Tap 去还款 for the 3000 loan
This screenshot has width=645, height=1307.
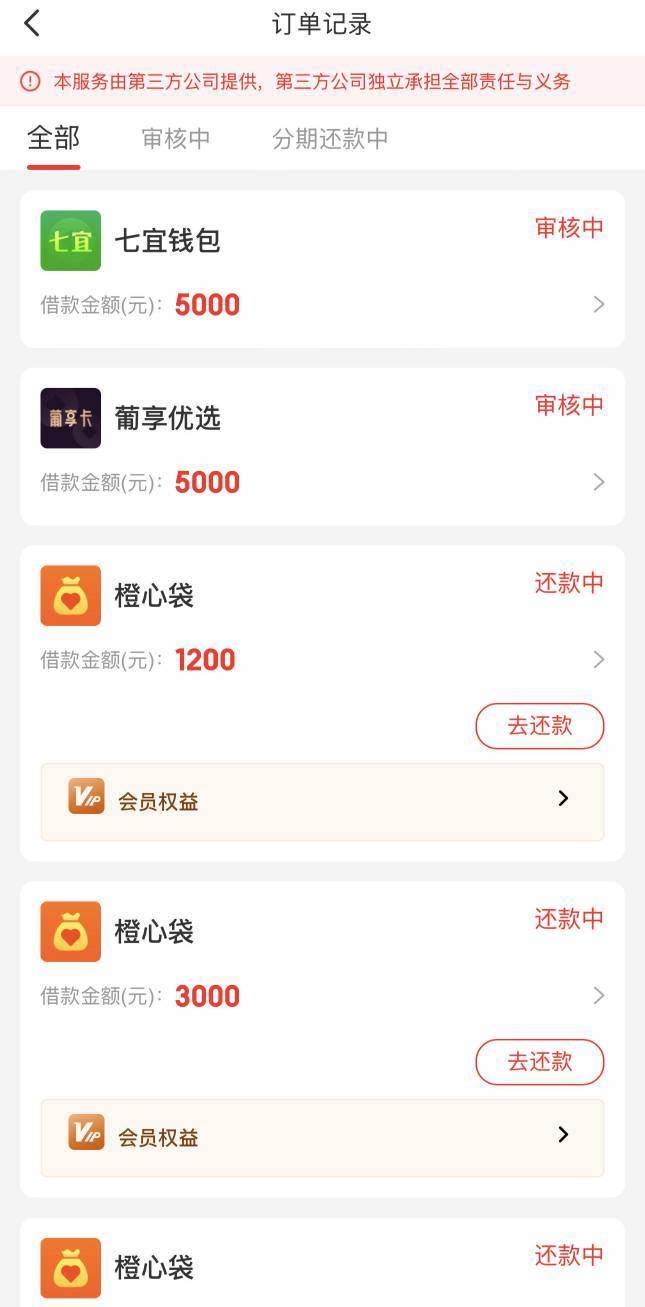[x=540, y=1062]
